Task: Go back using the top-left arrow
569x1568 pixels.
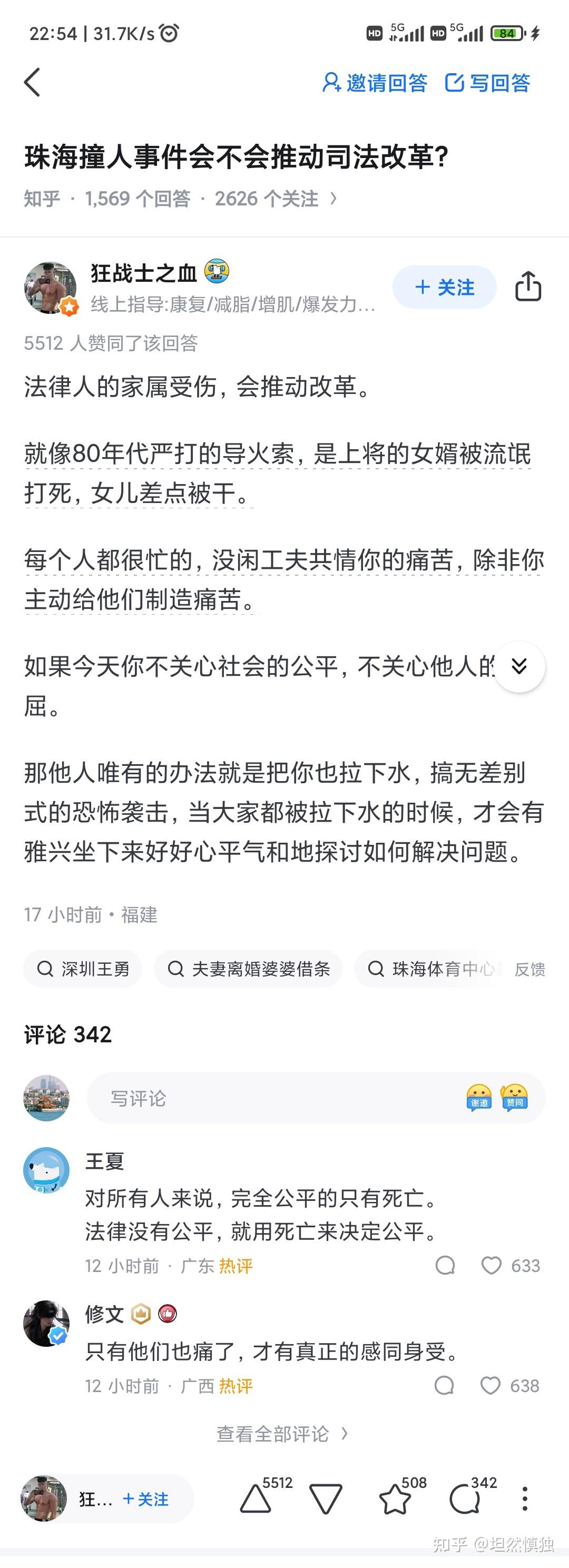Action: tap(32, 82)
